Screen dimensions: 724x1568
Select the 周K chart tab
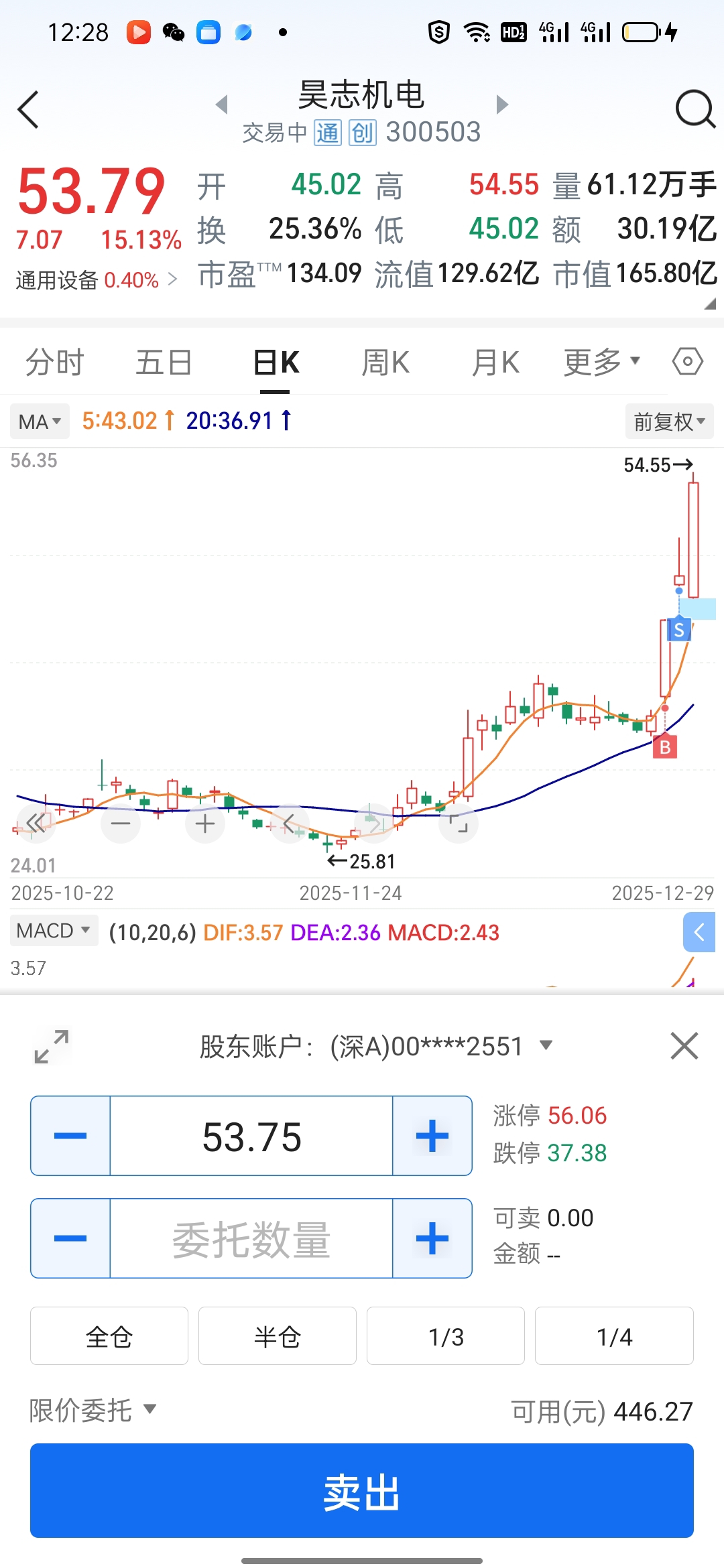point(385,363)
